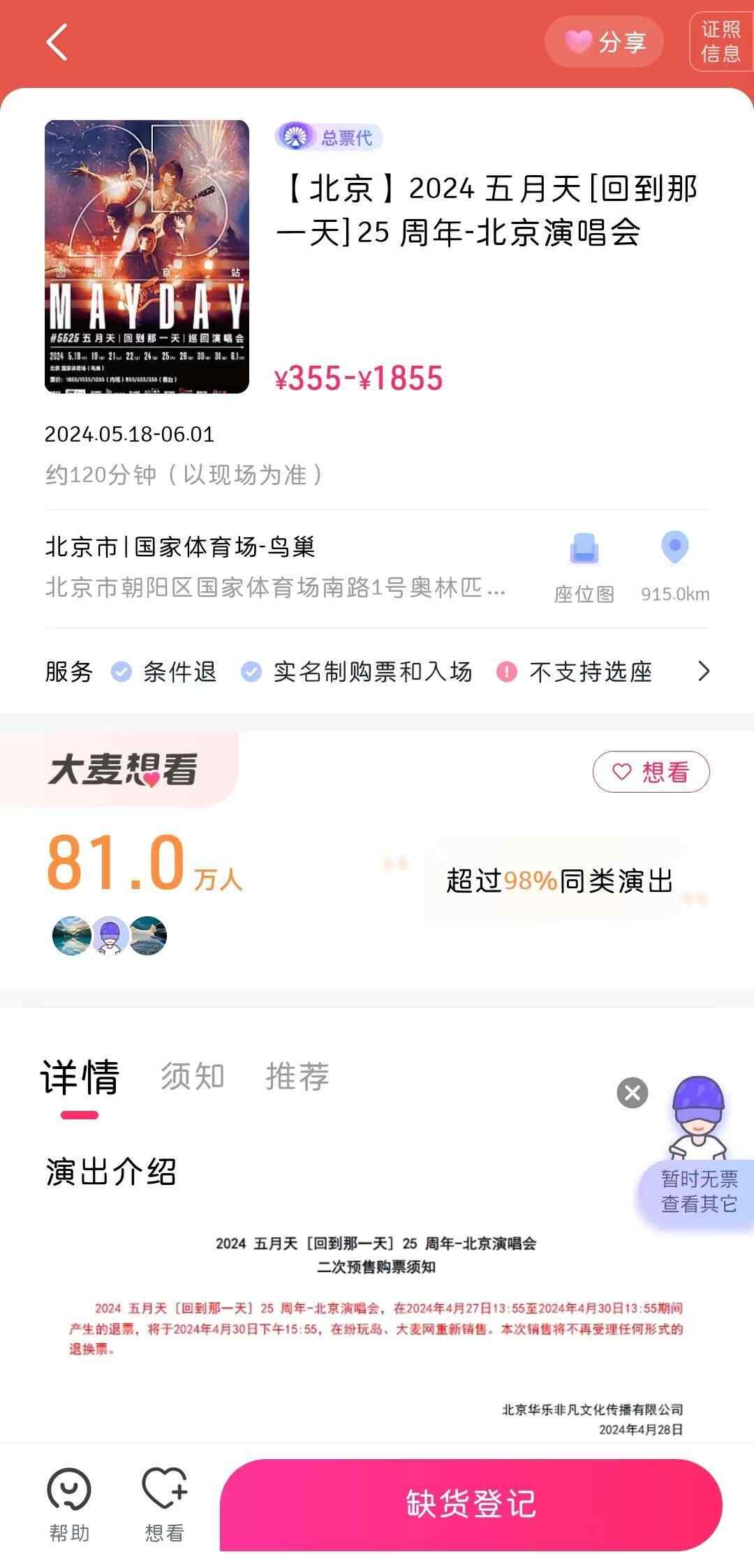Open 暂时无票 查看其它 floating bubble
This screenshot has width=754, height=1568.
coord(698,1190)
